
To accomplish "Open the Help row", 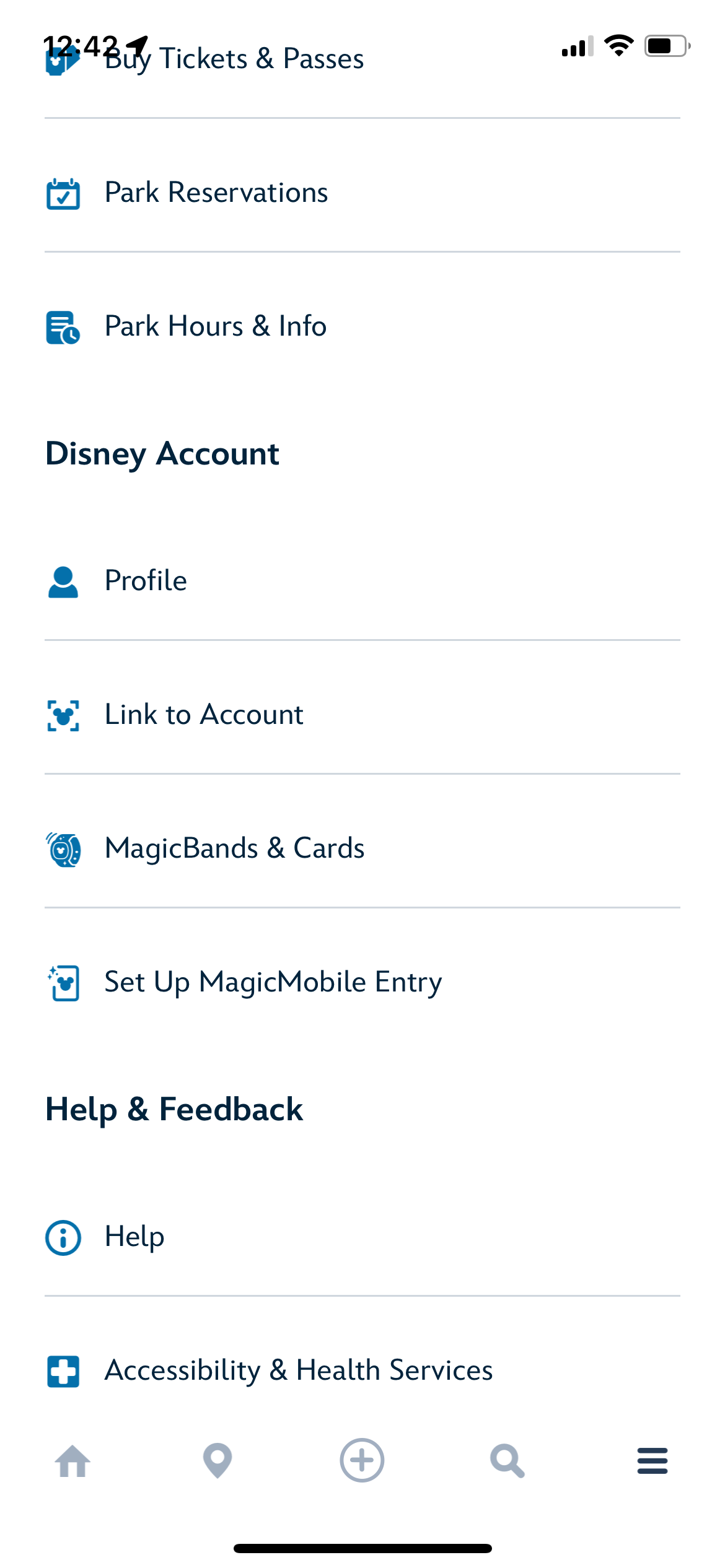I will point(134,1237).
